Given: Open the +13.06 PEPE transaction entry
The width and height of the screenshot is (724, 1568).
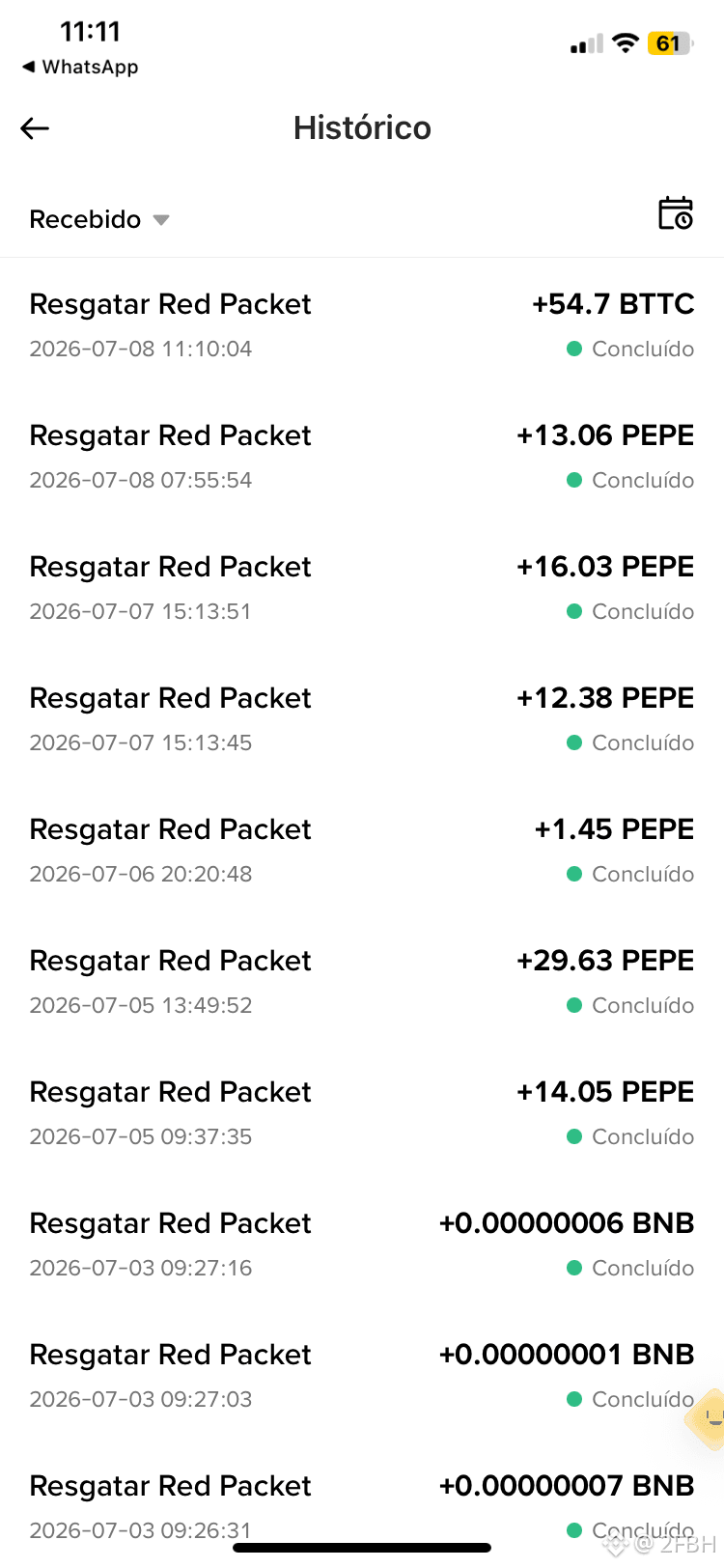Looking at the screenshot, I should coord(362,456).
